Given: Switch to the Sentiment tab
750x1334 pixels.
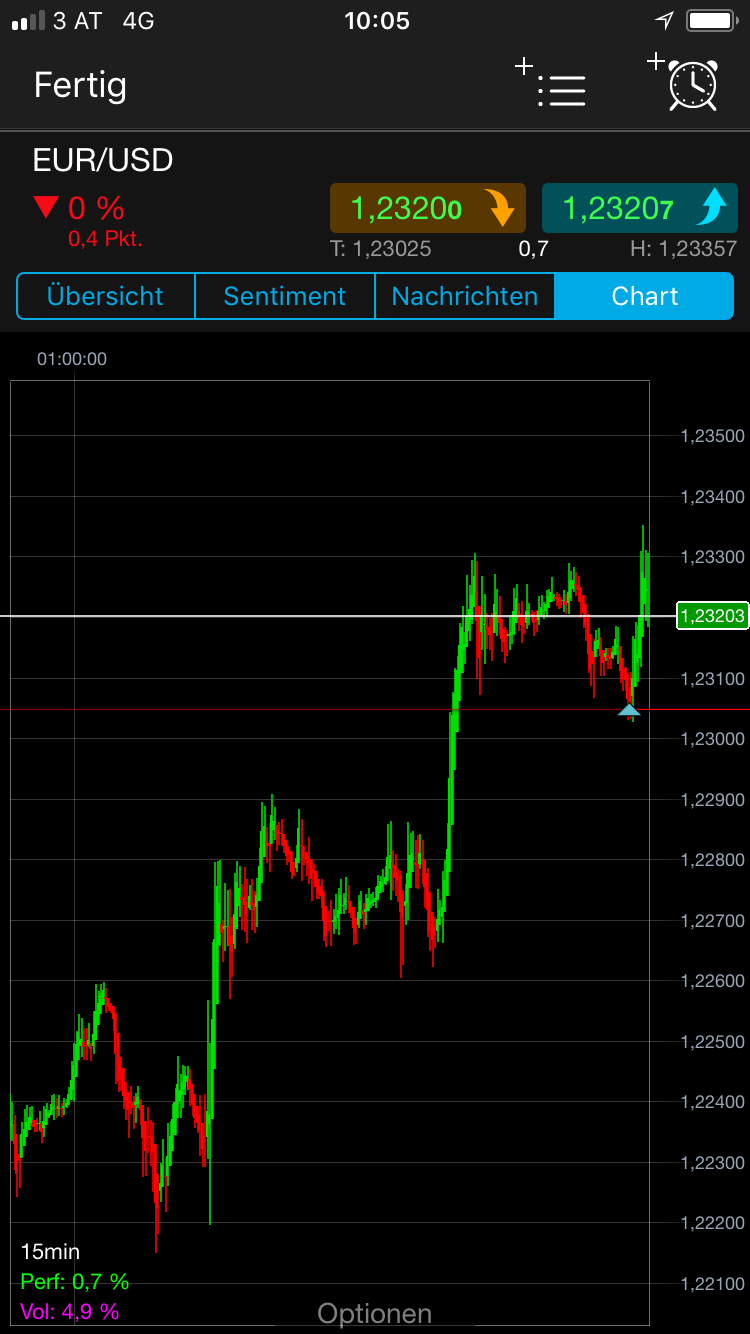Looking at the screenshot, I should [284, 296].
